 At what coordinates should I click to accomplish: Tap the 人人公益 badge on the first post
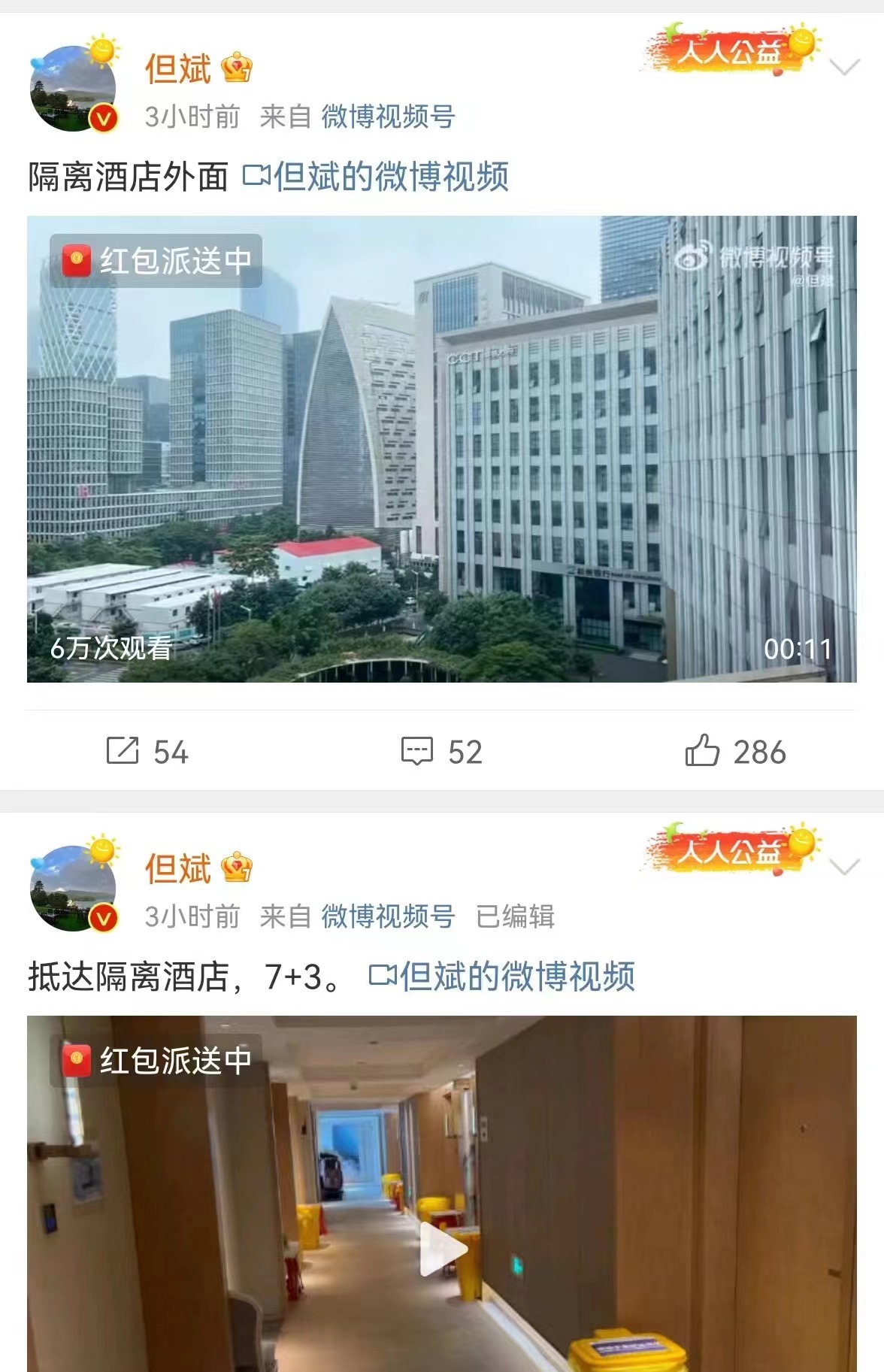729,50
